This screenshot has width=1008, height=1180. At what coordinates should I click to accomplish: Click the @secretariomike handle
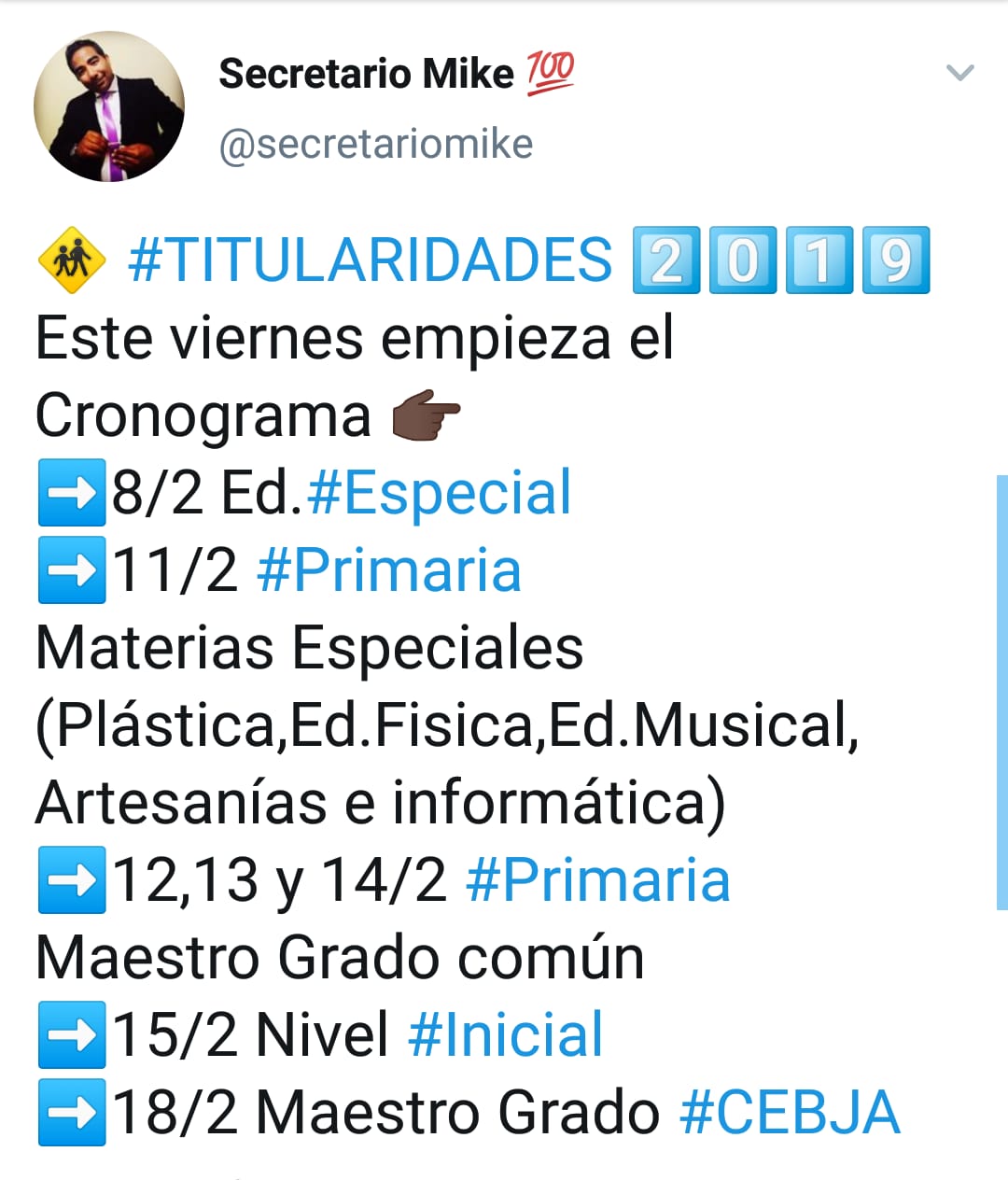tap(376, 143)
